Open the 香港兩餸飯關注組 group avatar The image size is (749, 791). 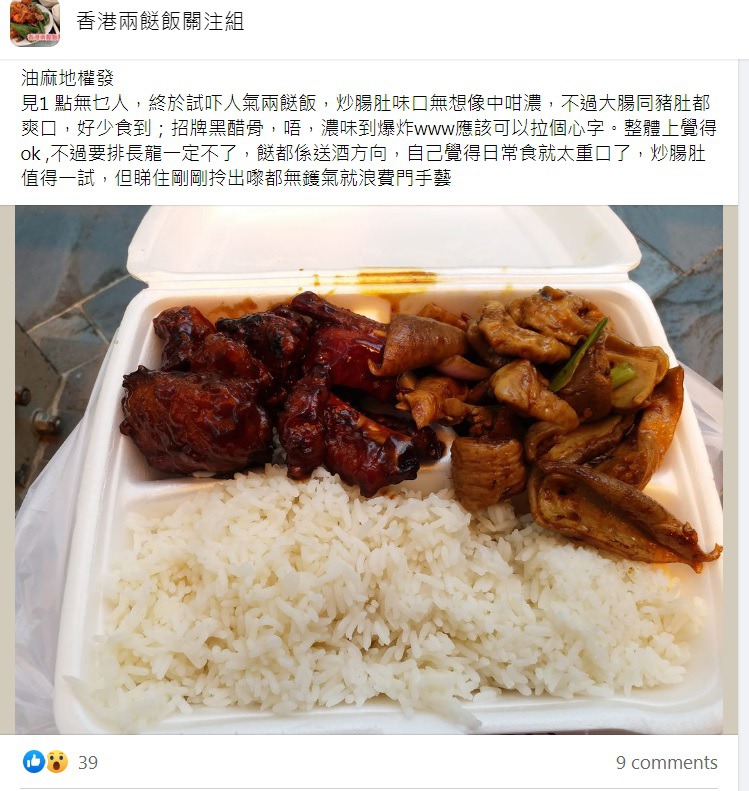point(35,23)
